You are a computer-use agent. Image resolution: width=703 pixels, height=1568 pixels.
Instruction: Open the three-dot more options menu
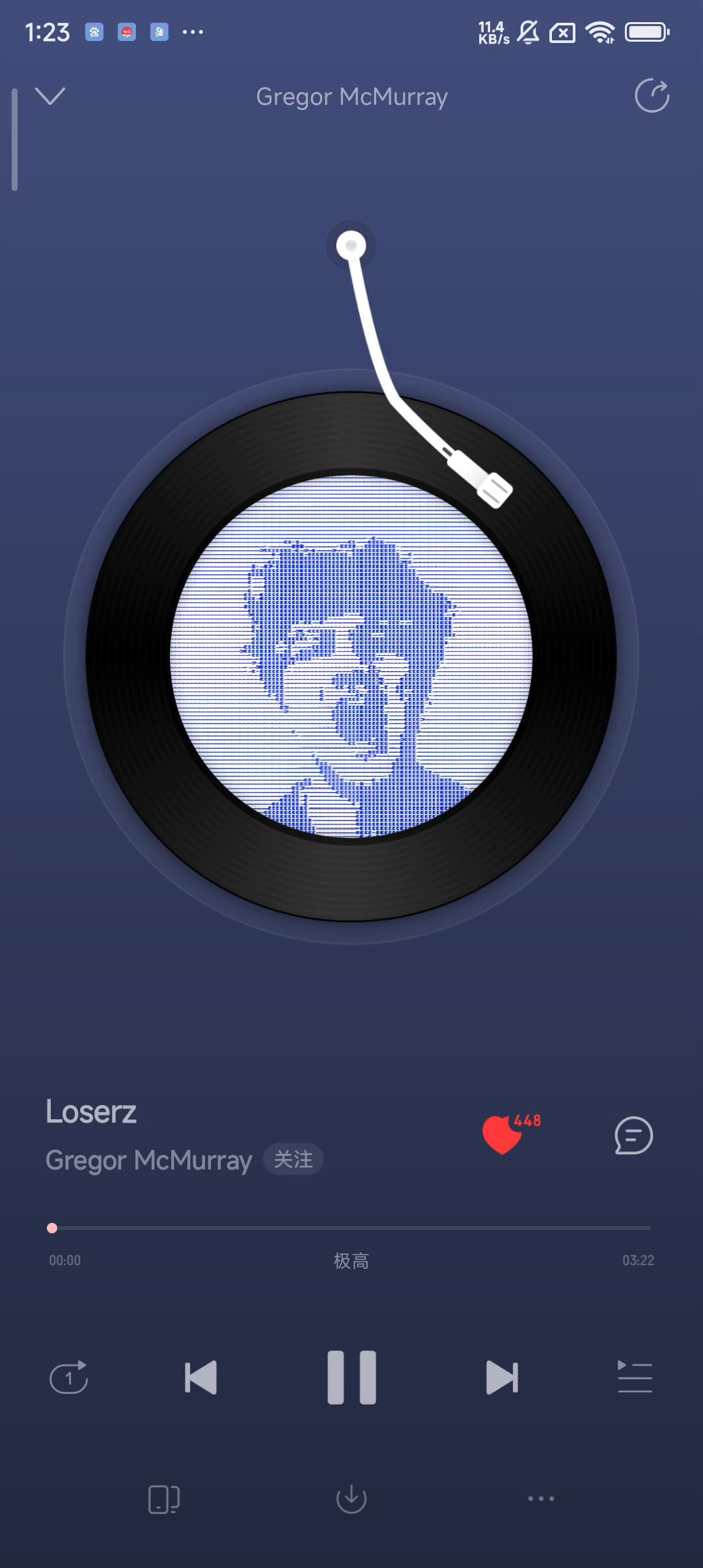point(541,1499)
